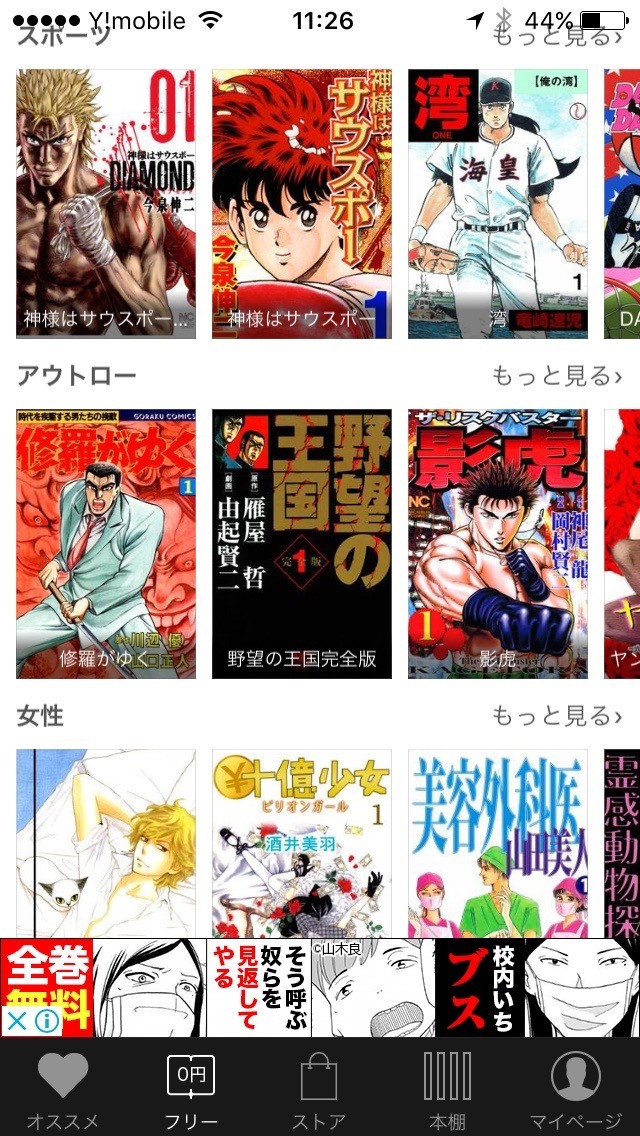
Task: Open 湾 baseball manga
Action: pyautogui.click(x=497, y=204)
